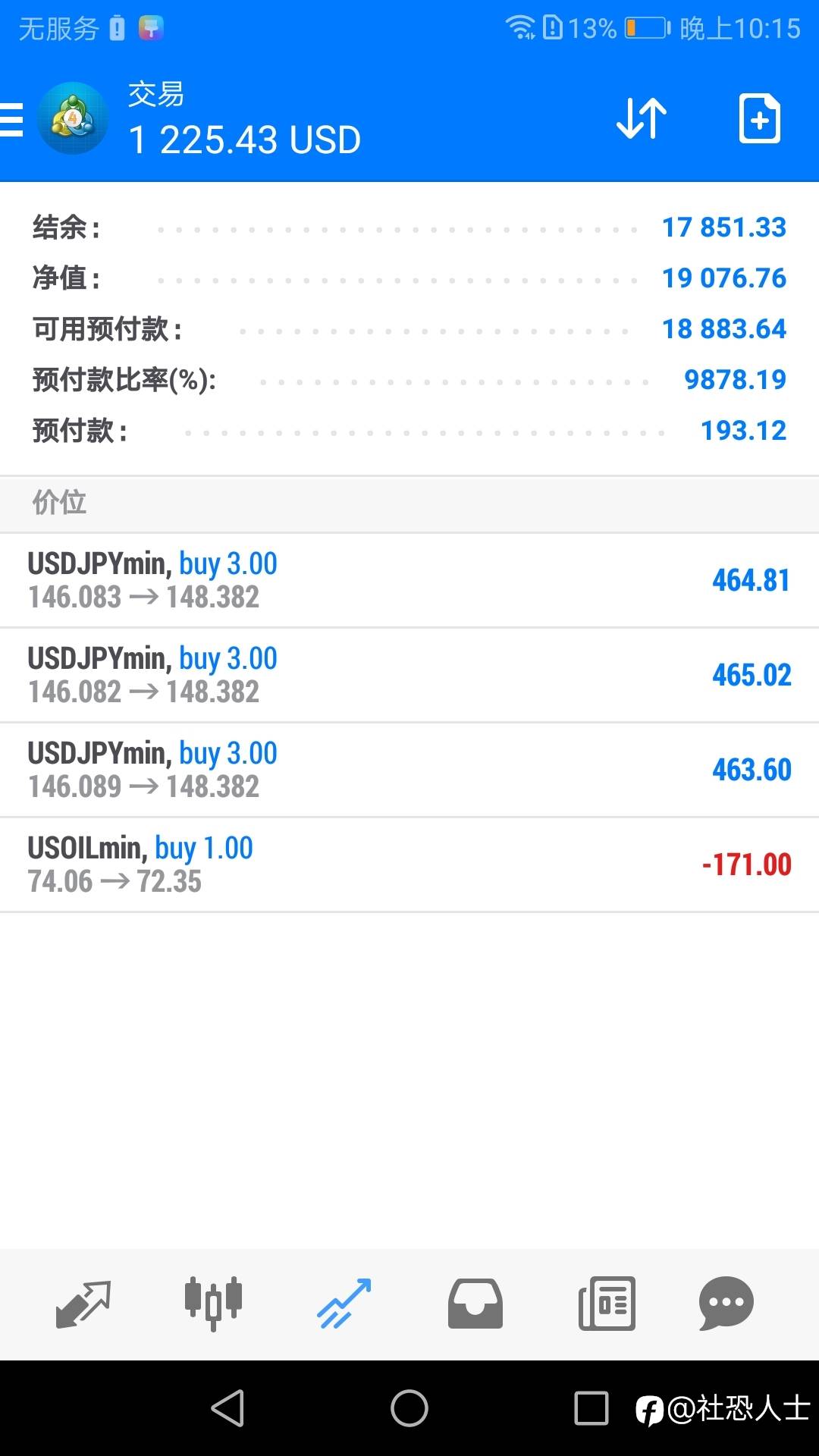
Task: Open the News newspaper icon
Action: 605,1303
